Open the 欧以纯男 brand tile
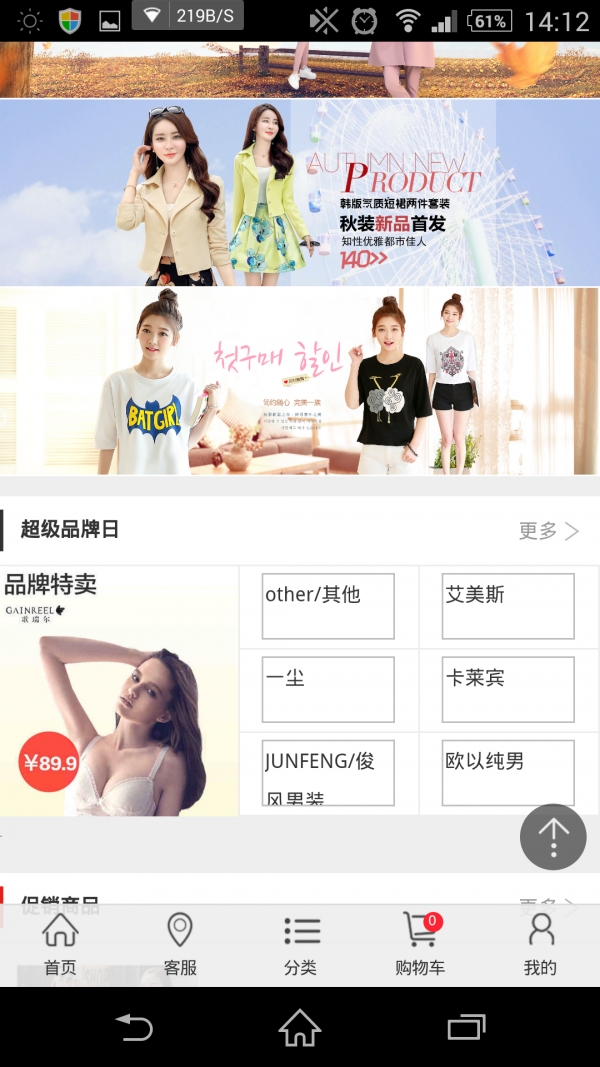600x1067 pixels. coord(508,772)
